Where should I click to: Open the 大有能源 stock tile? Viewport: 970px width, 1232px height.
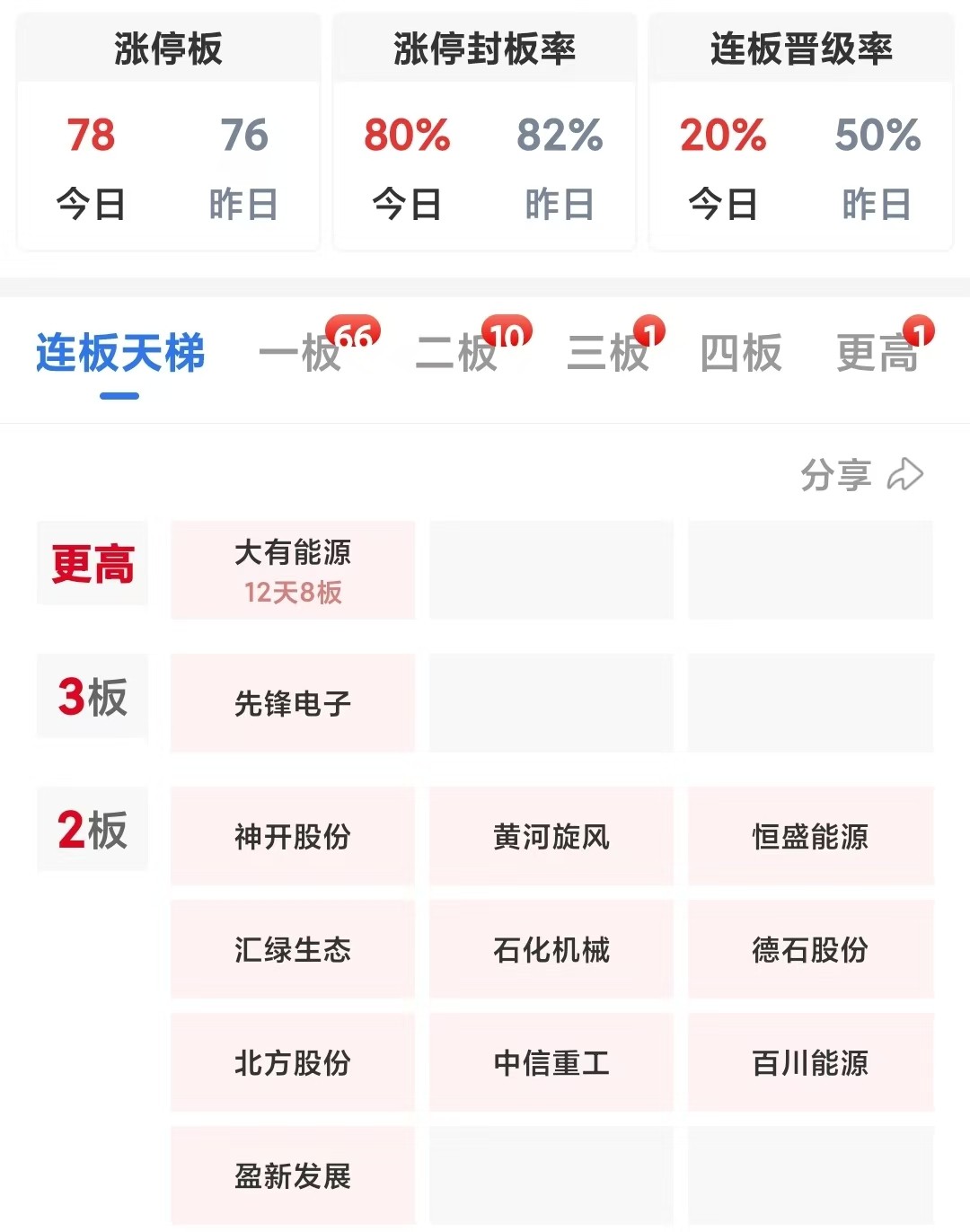[x=293, y=570]
